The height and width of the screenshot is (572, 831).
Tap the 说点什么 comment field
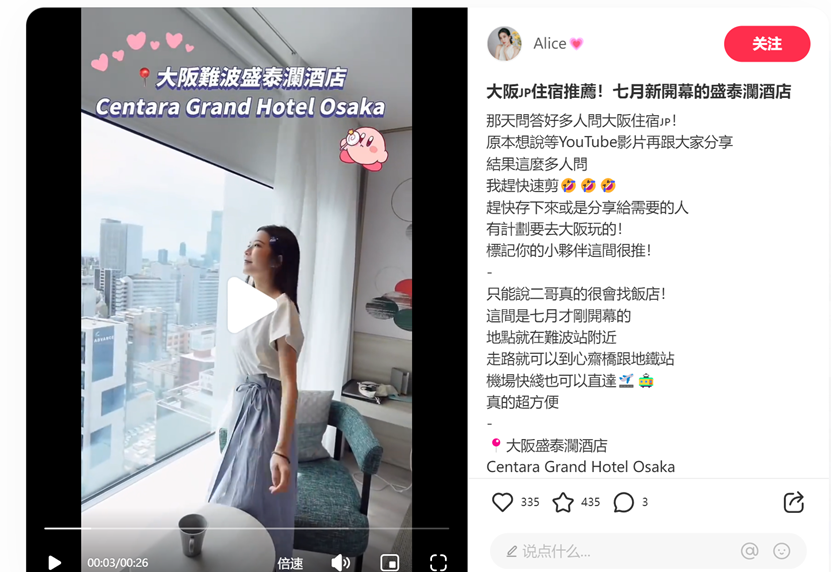coord(610,551)
